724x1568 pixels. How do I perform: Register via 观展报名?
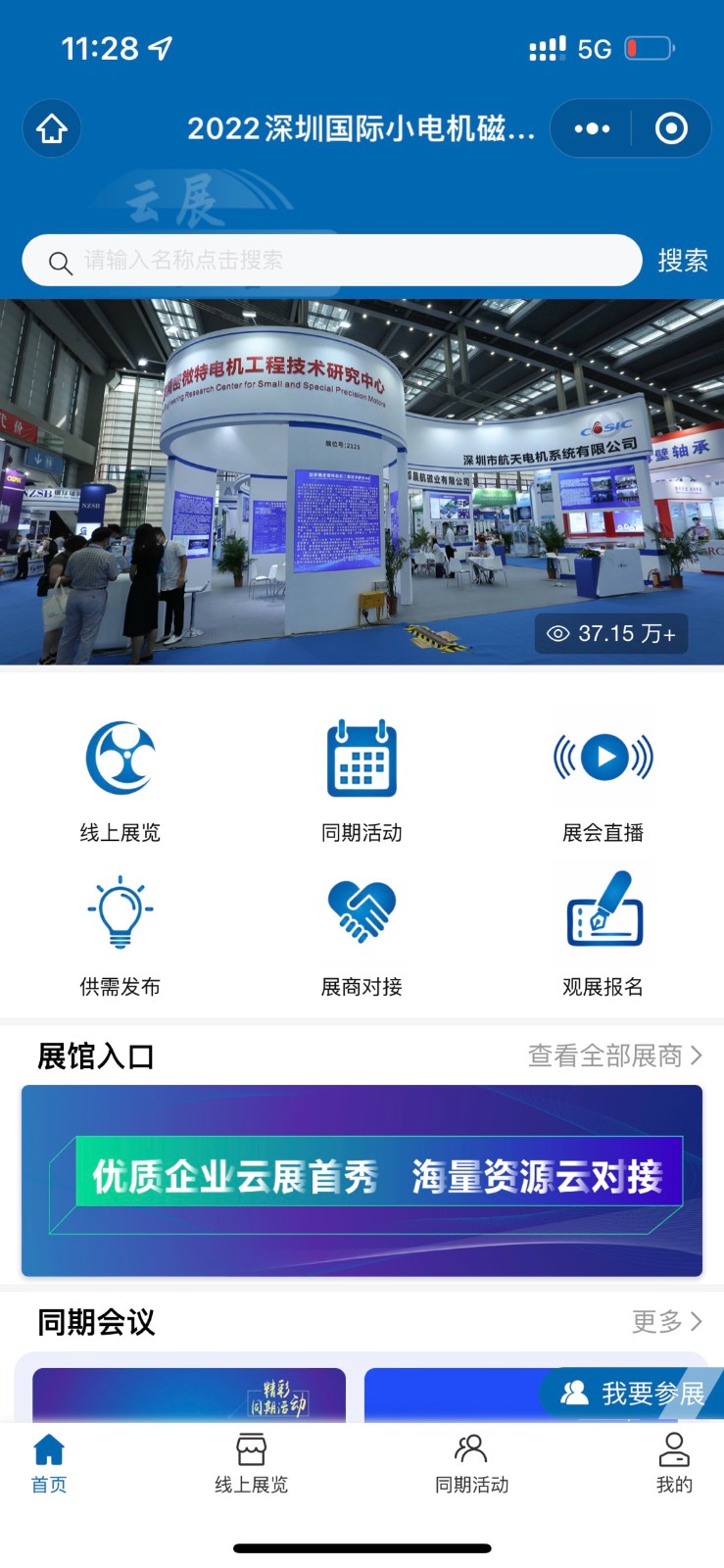[603, 934]
